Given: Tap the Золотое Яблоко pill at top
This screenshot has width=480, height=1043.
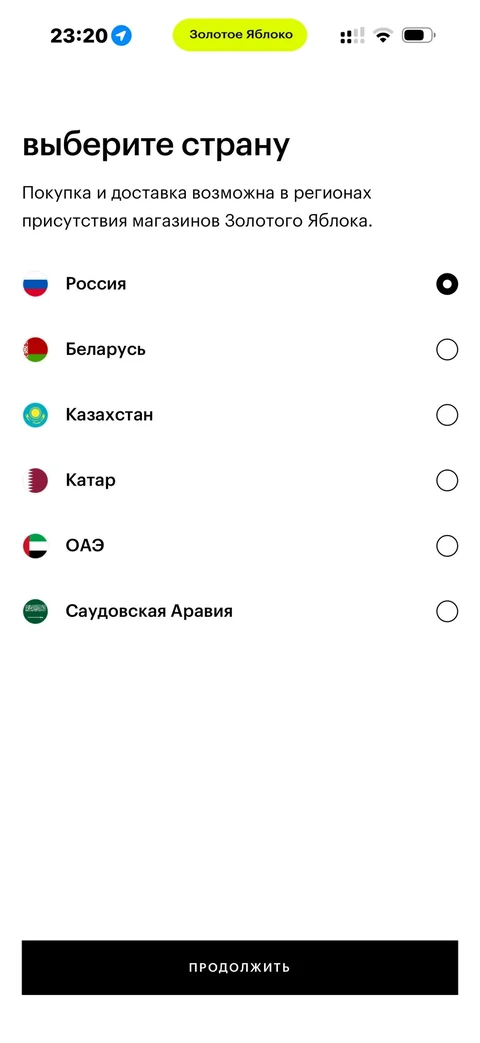Looking at the screenshot, I should (x=240, y=35).
